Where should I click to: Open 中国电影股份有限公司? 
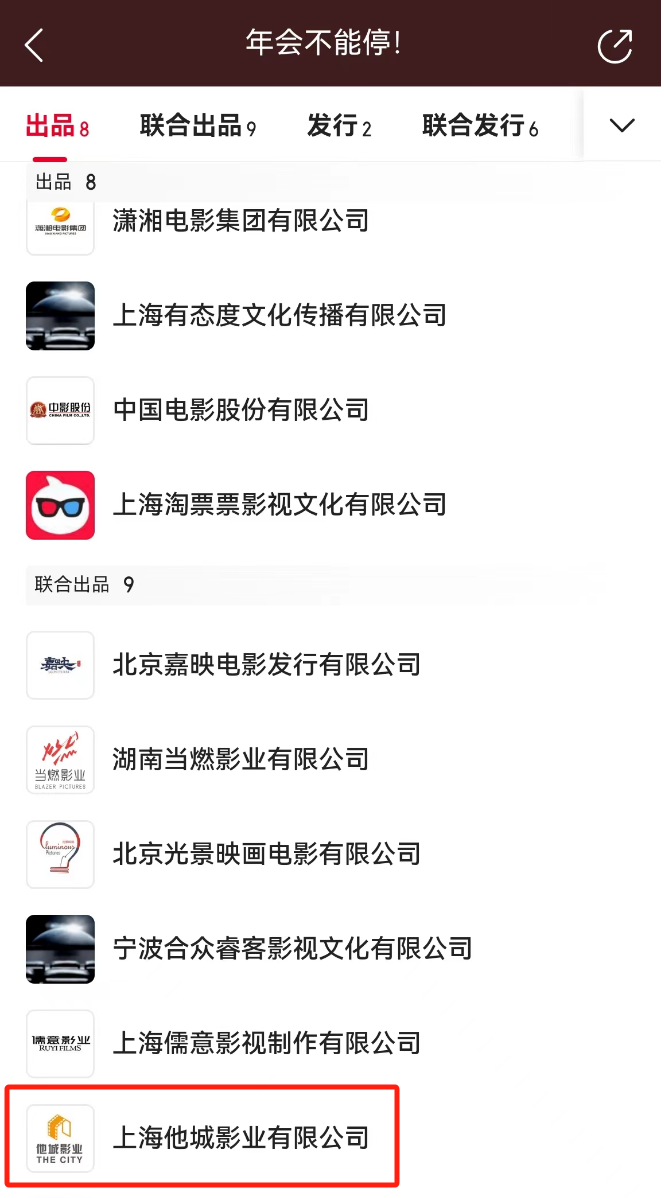point(241,410)
